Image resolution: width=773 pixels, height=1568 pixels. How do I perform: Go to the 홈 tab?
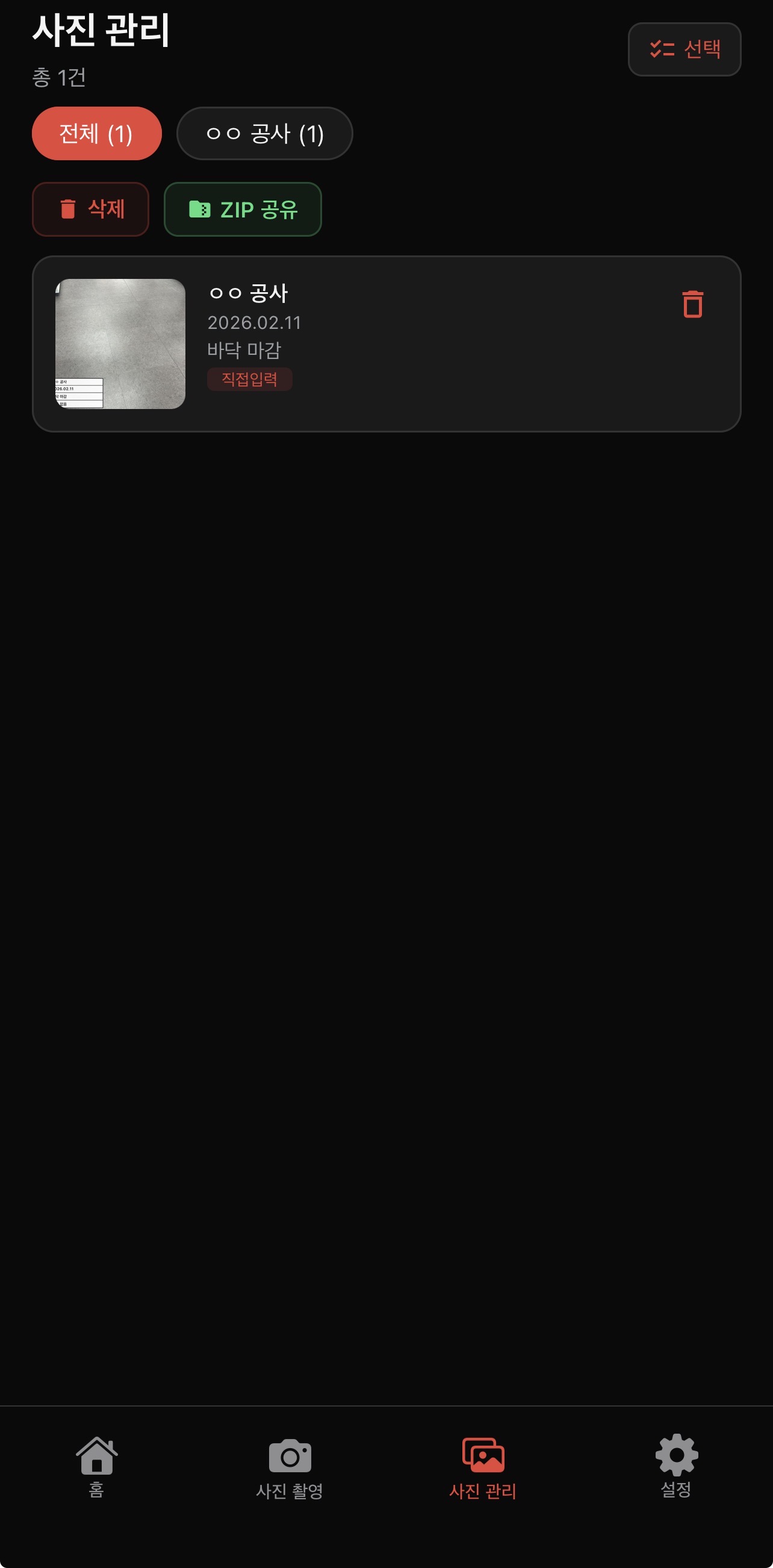96,1467
